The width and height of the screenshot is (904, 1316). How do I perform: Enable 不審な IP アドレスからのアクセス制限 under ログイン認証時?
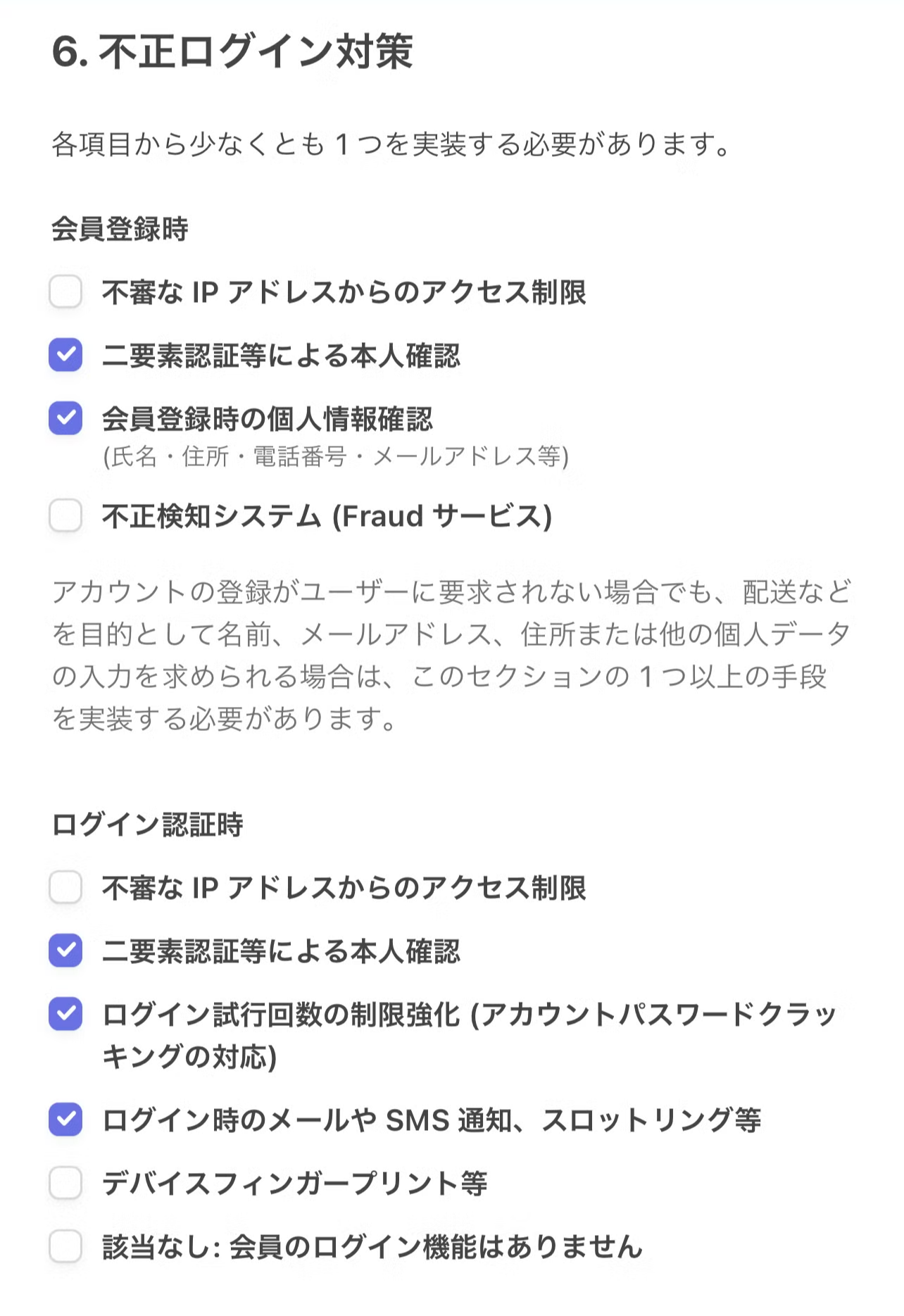(x=65, y=889)
